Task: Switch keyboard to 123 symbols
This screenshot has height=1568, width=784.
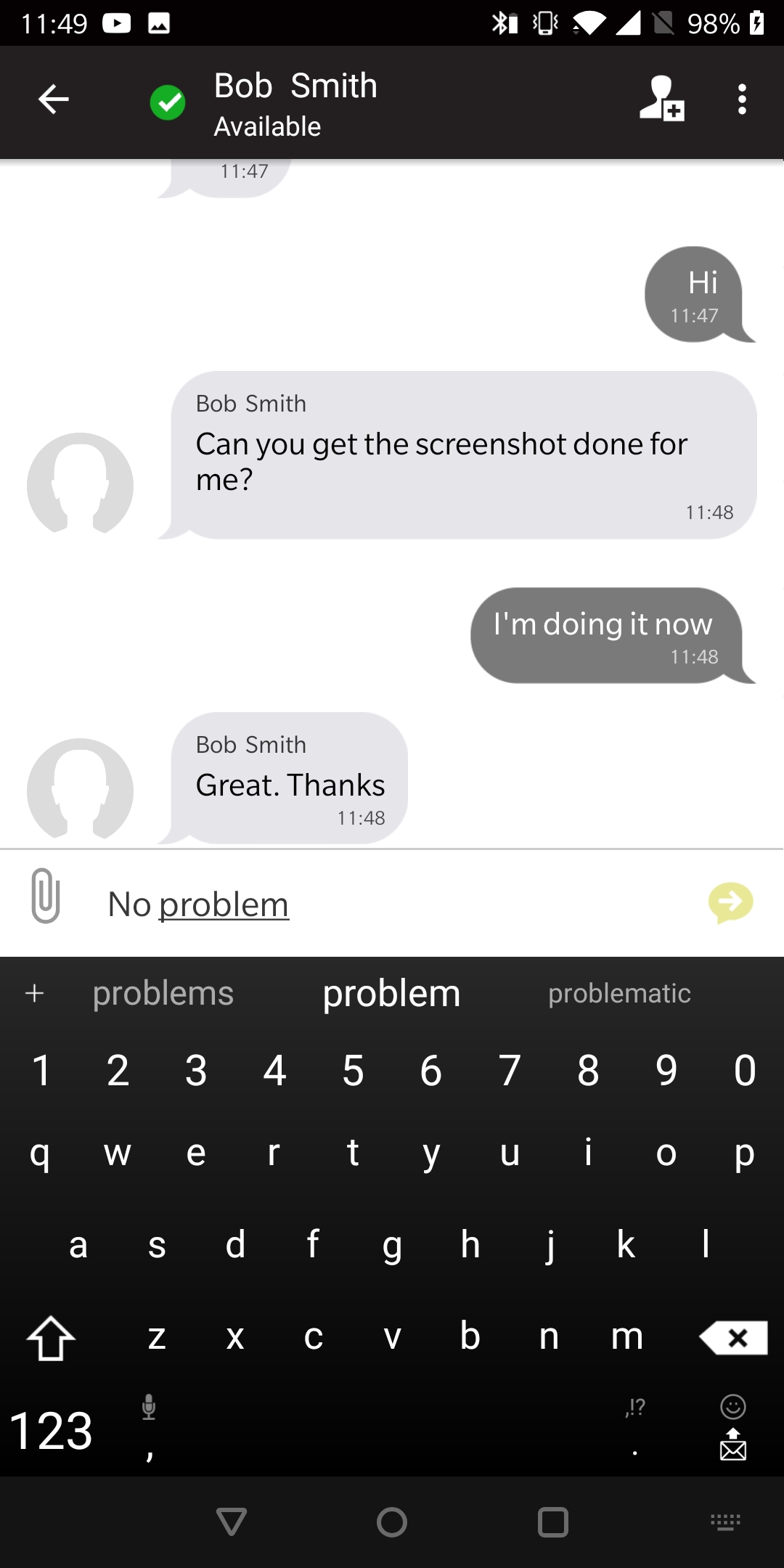Action: click(x=51, y=1431)
